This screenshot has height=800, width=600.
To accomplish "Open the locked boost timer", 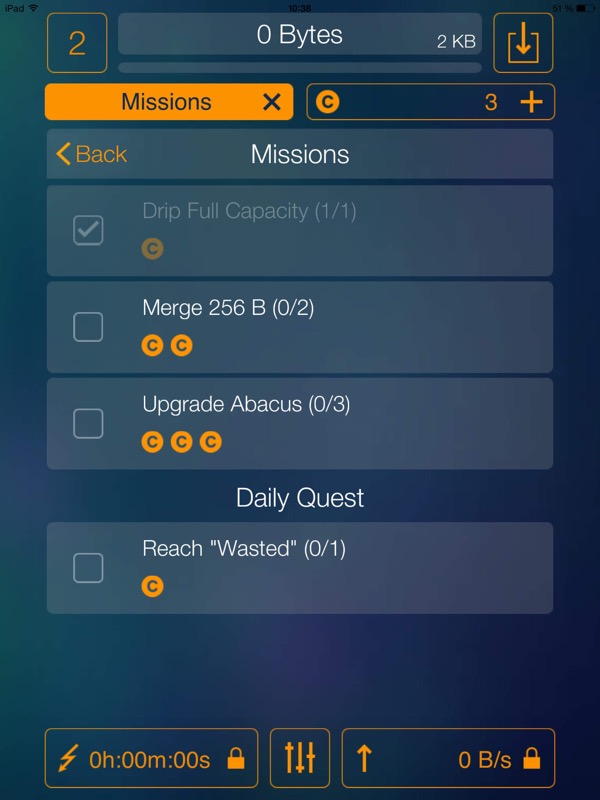I will [x=151, y=759].
